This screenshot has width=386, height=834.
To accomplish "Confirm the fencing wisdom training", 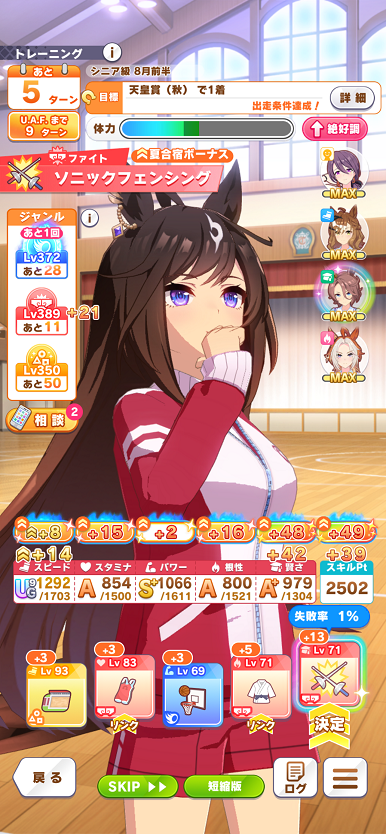I will 330,675.
